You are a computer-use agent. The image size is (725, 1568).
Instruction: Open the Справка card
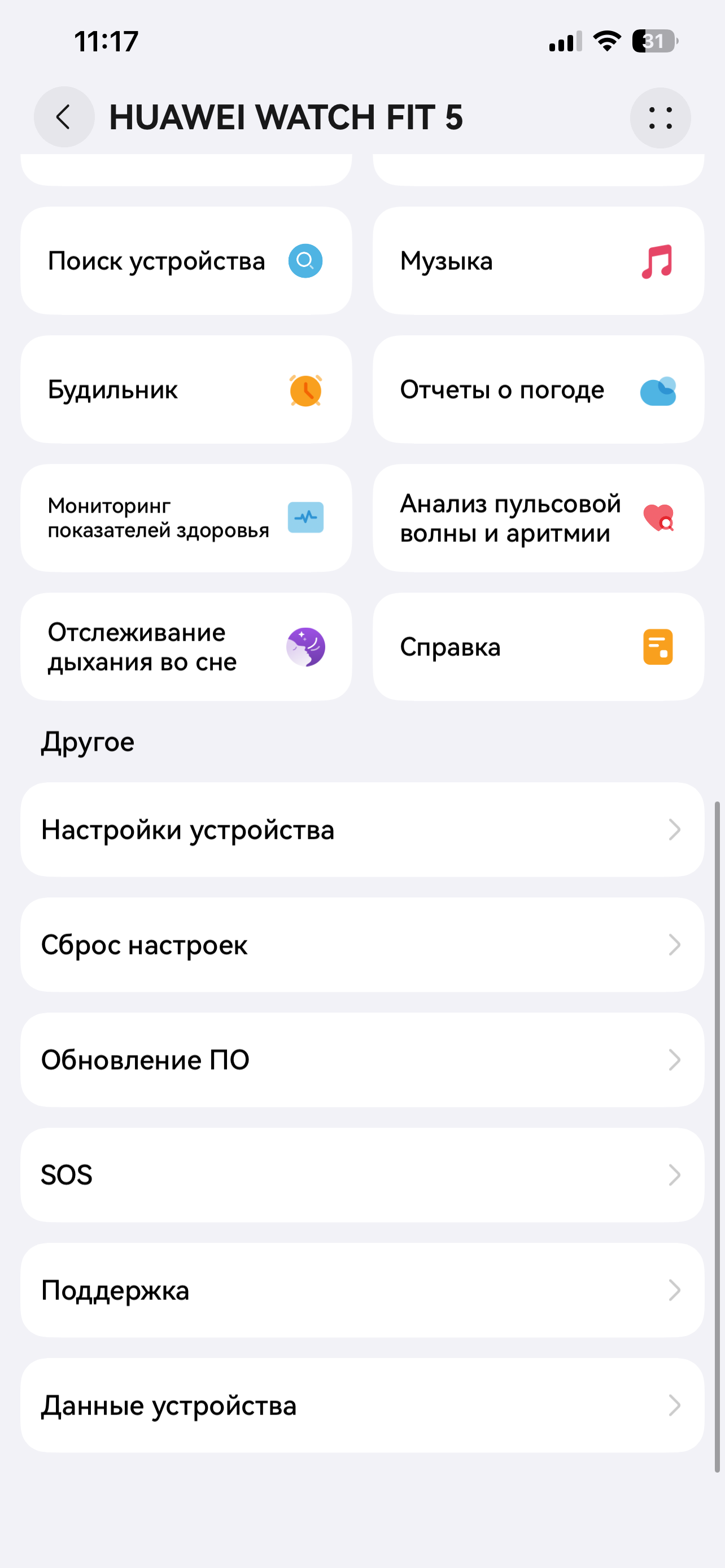(538, 646)
